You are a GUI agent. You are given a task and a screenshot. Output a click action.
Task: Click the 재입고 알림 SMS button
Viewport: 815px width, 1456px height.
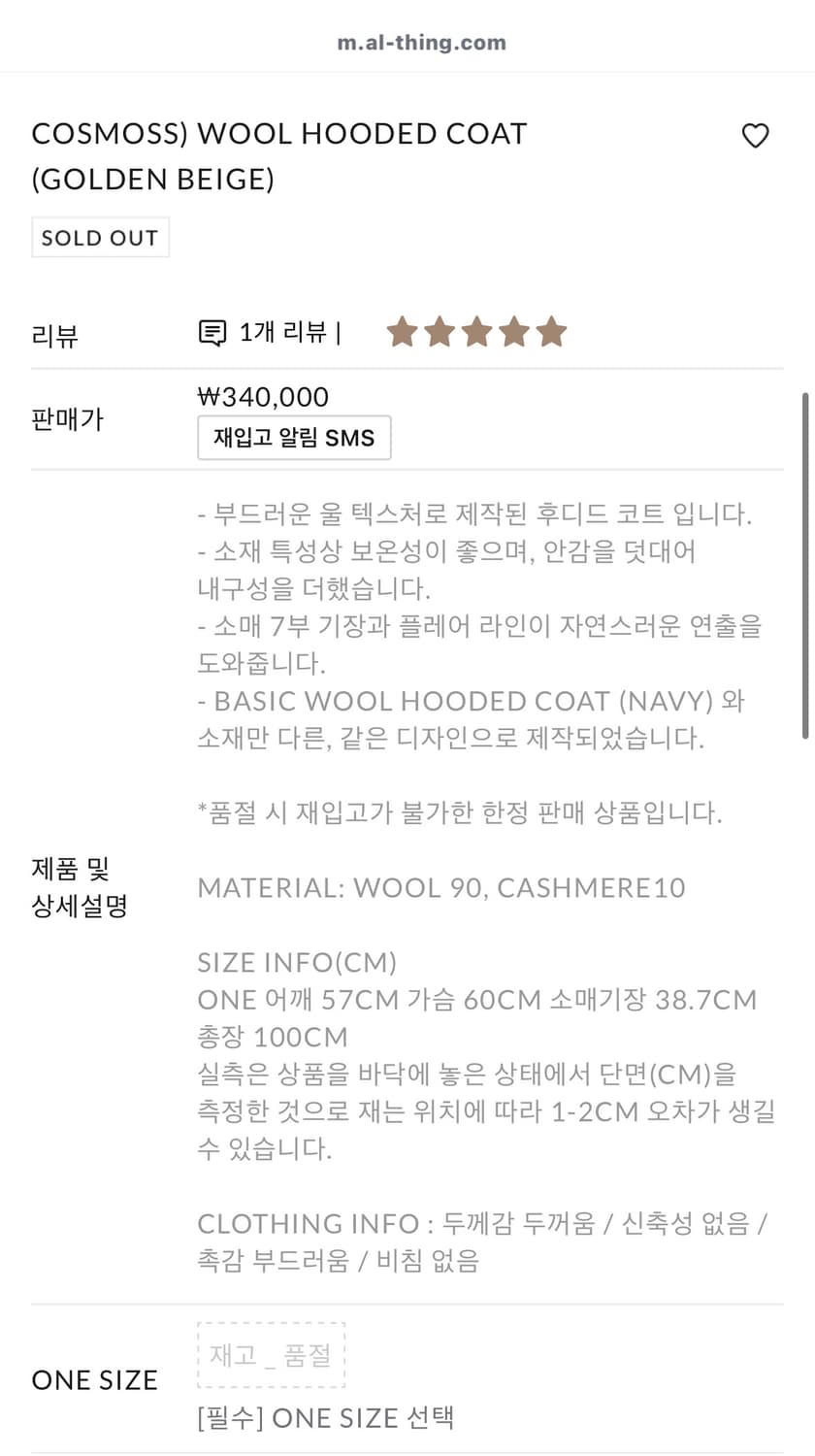coord(294,438)
